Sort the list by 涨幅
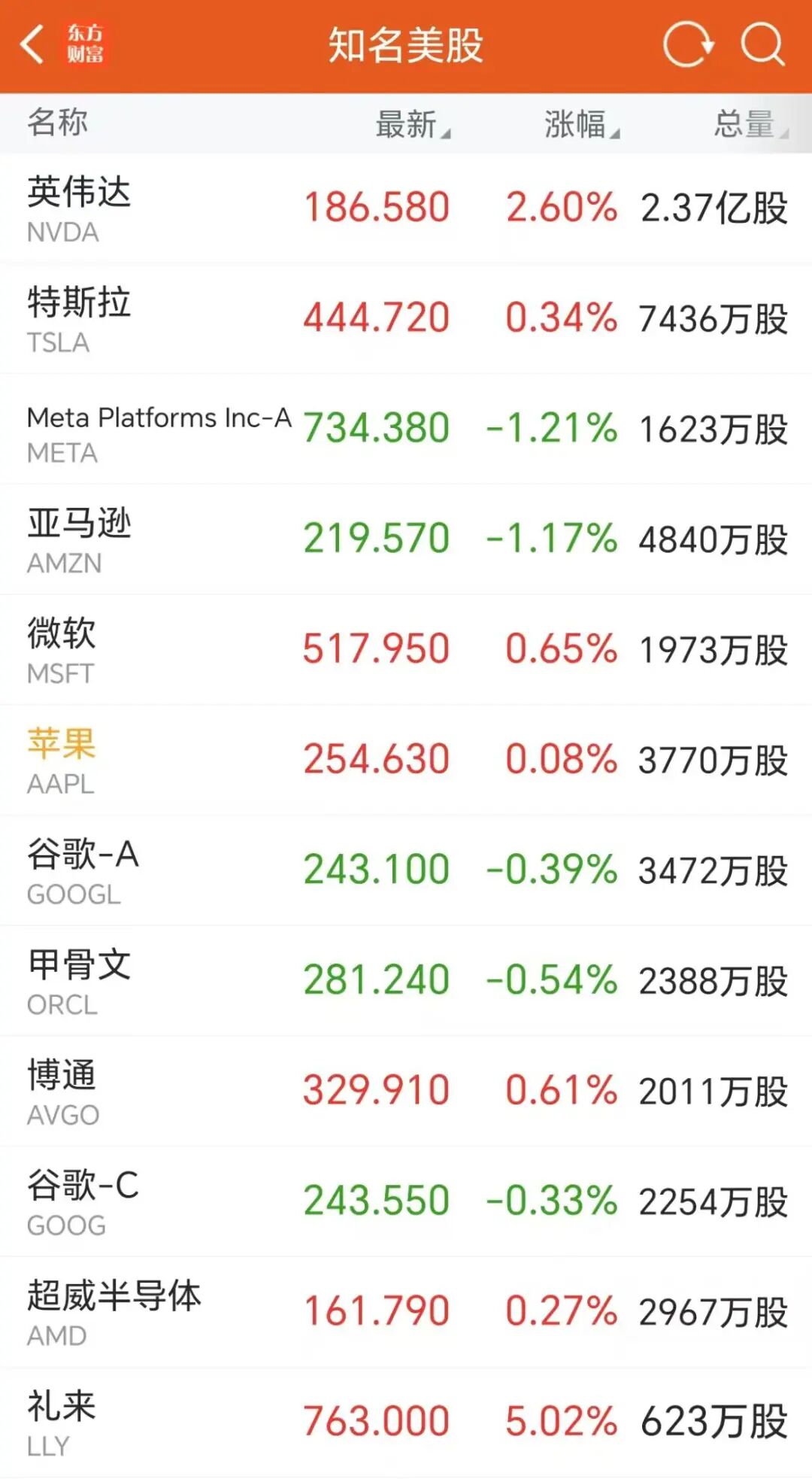The width and height of the screenshot is (812, 1479). point(580,124)
